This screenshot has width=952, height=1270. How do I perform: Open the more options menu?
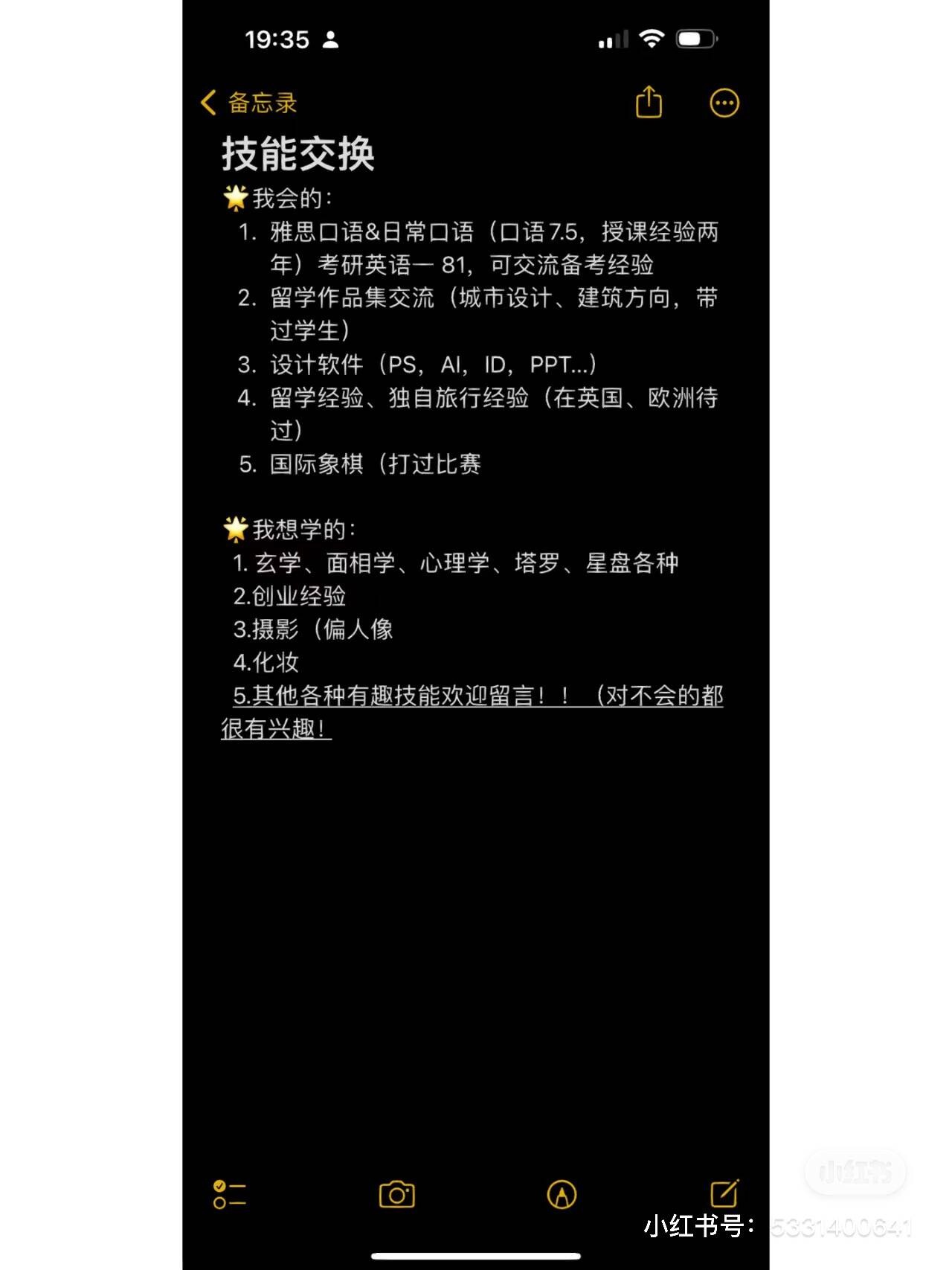[724, 103]
